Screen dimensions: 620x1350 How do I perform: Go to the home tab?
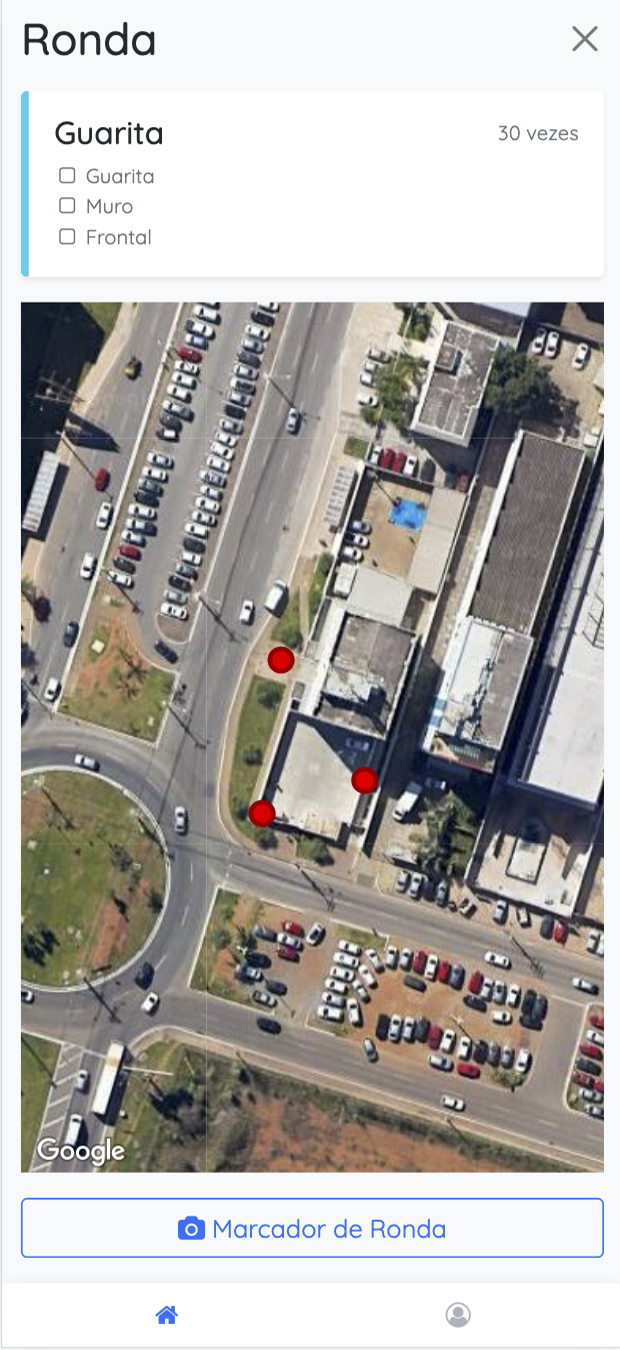[x=166, y=1315]
